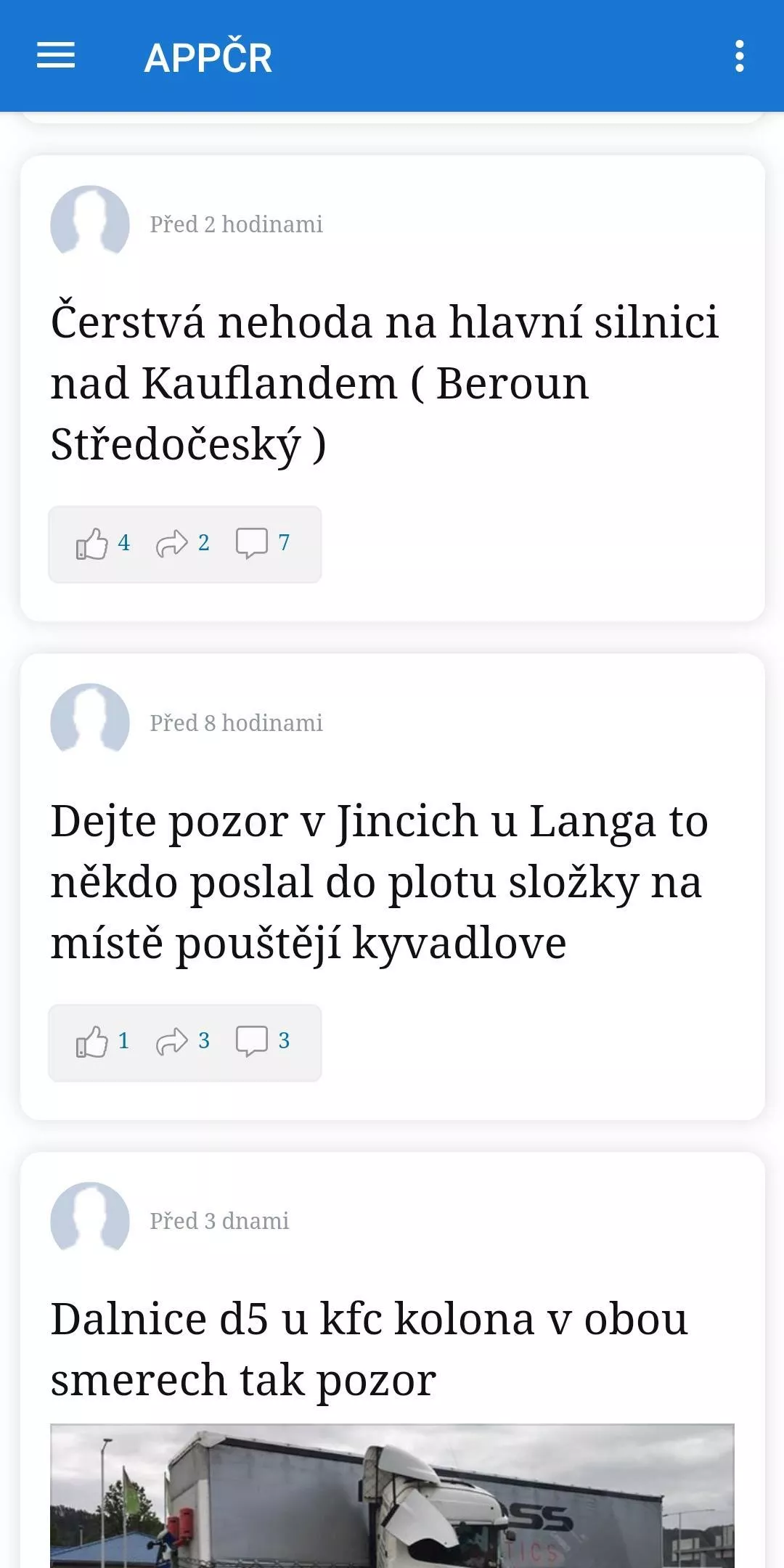Open the hamburger drawer menu
This screenshot has width=784, height=1568.
56,56
